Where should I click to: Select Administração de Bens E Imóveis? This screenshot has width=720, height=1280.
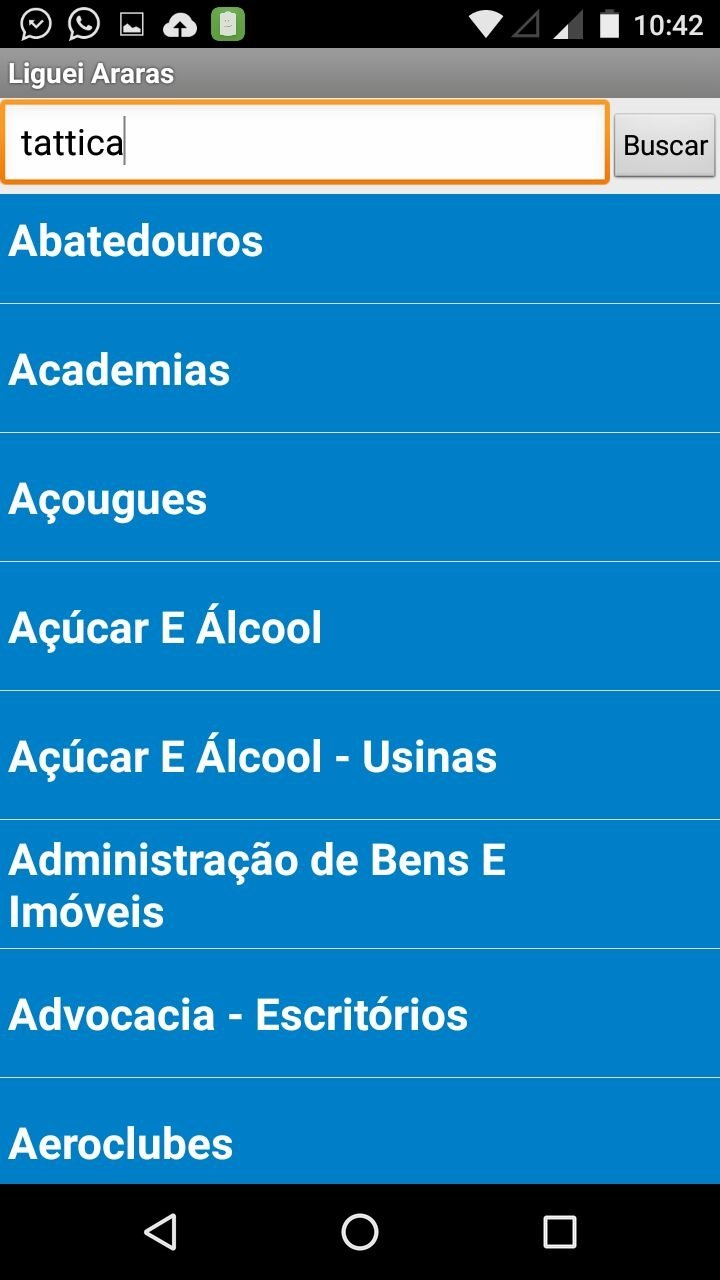click(x=360, y=885)
